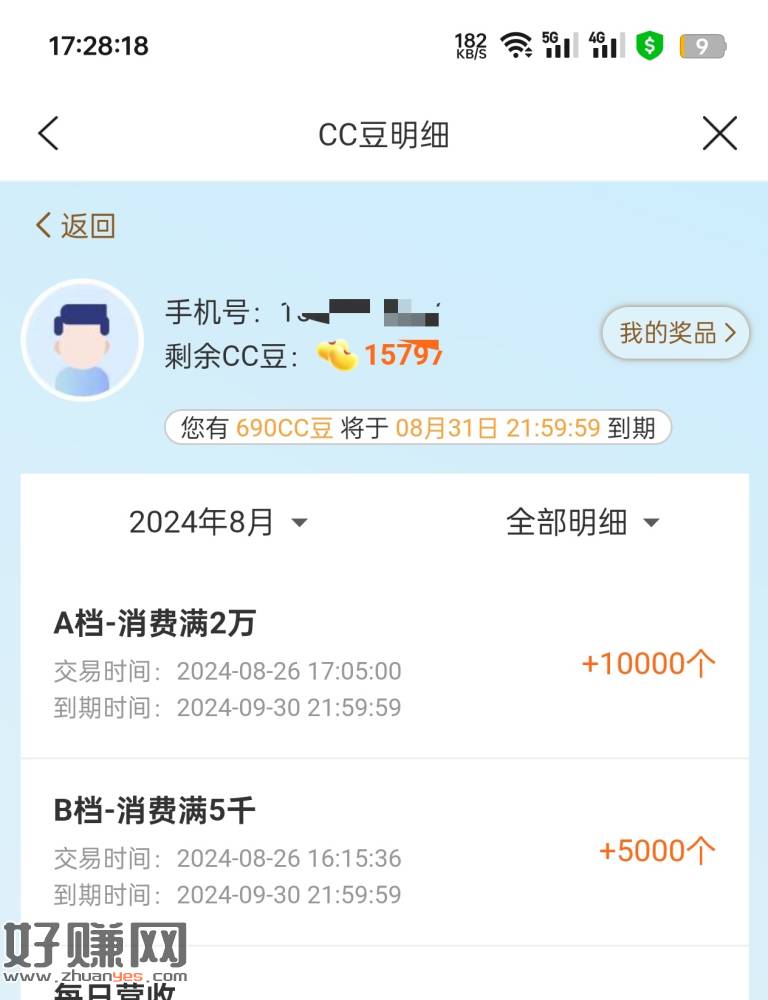
Task: Expand the 2024年8月 month picker
Action: [218, 522]
